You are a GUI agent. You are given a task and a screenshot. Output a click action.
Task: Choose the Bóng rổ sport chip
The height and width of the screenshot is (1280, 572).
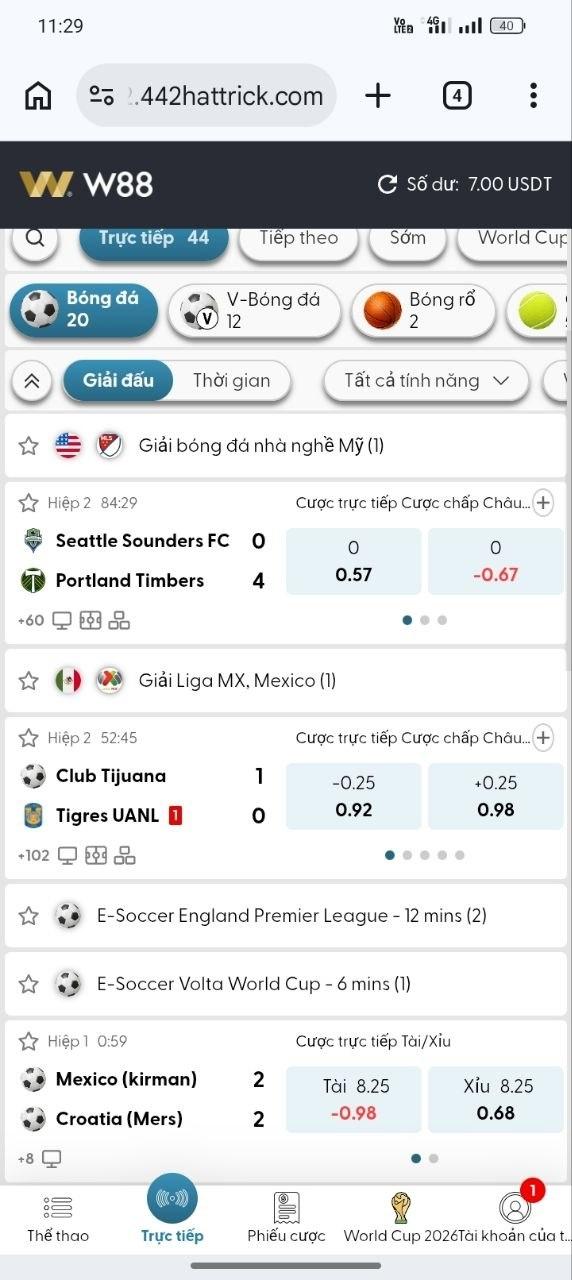point(423,310)
